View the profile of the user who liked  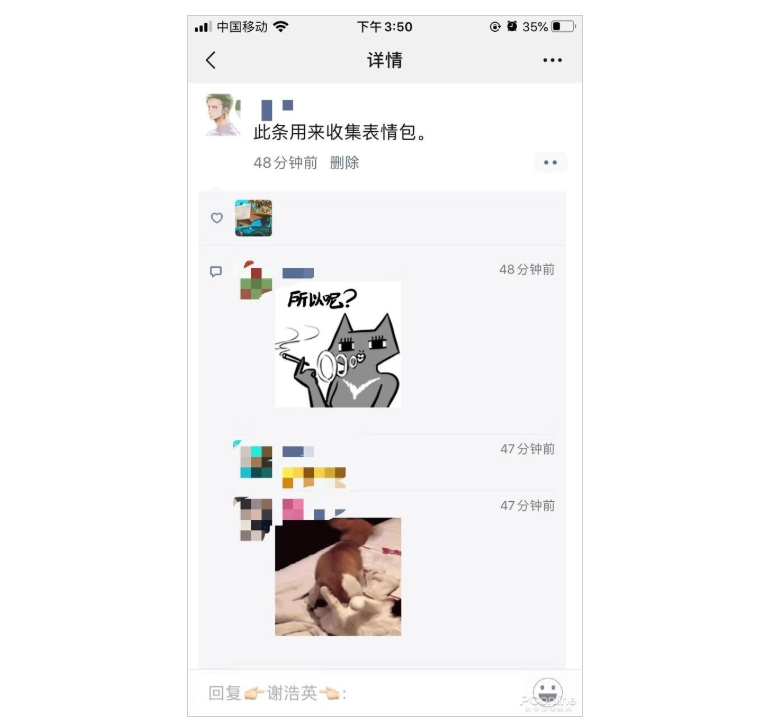click(x=253, y=217)
